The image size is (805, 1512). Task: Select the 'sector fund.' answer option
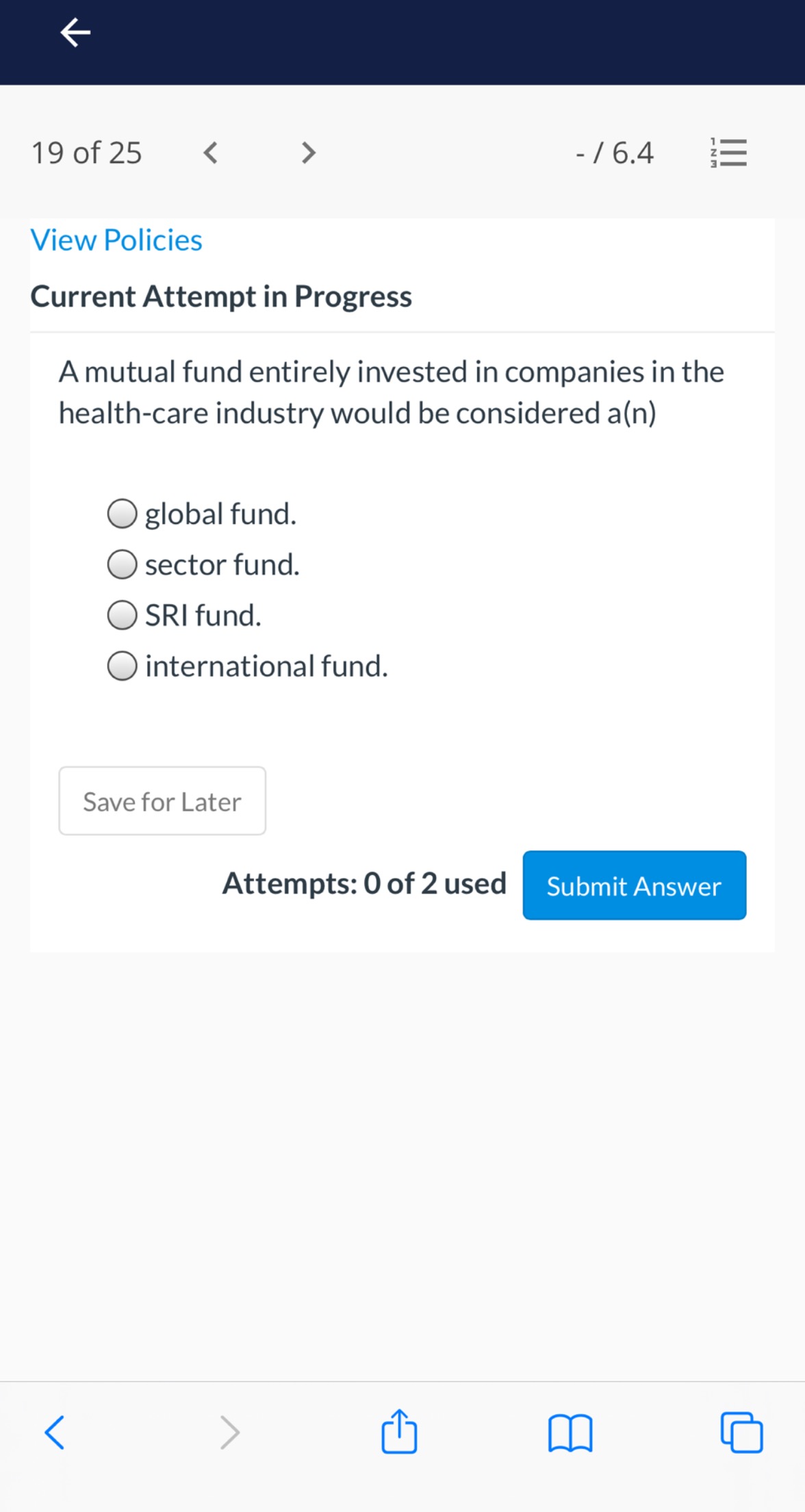click(122, 565)
